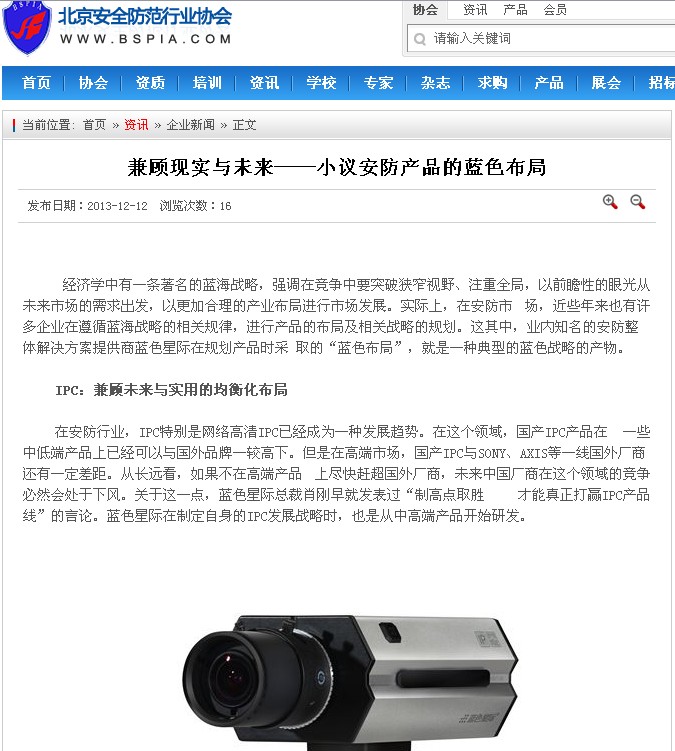
Task: Select the 会员 search category tab
Action: coord(555,10)
